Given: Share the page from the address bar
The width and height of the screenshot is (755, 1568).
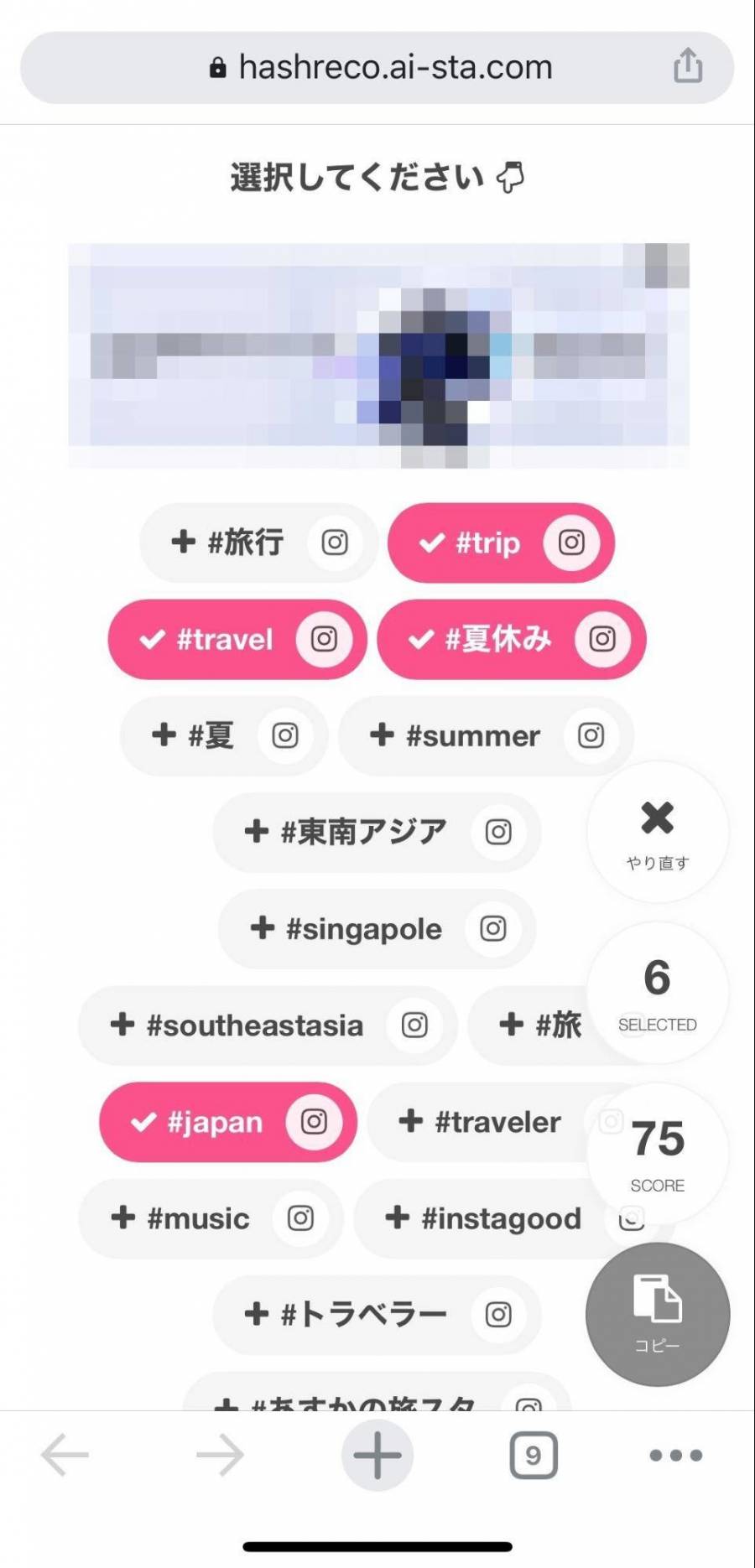Looking at the screenshot, I should coord(687,66).
